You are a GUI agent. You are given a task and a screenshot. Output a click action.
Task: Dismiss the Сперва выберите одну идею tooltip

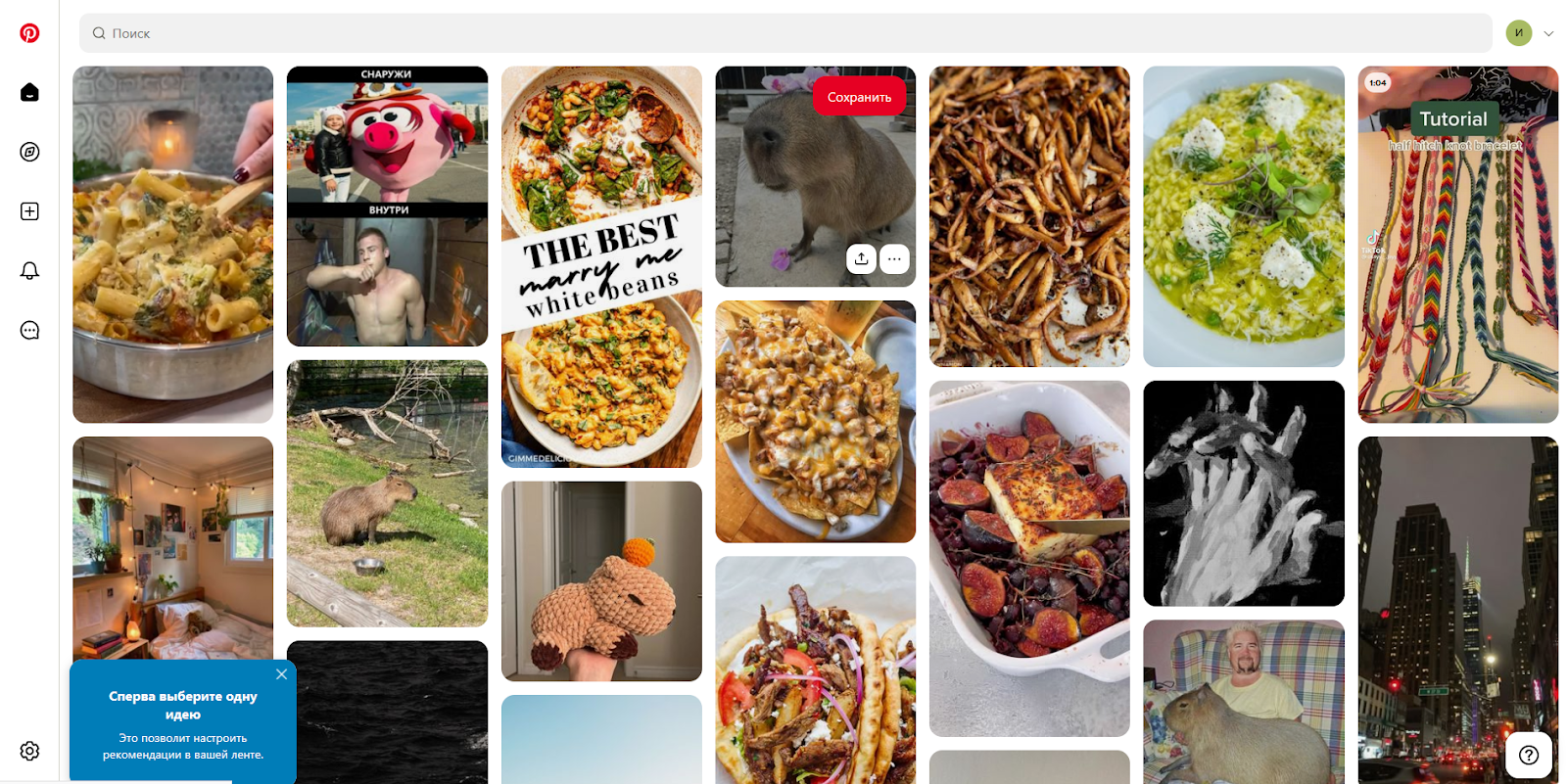(281, 674)
